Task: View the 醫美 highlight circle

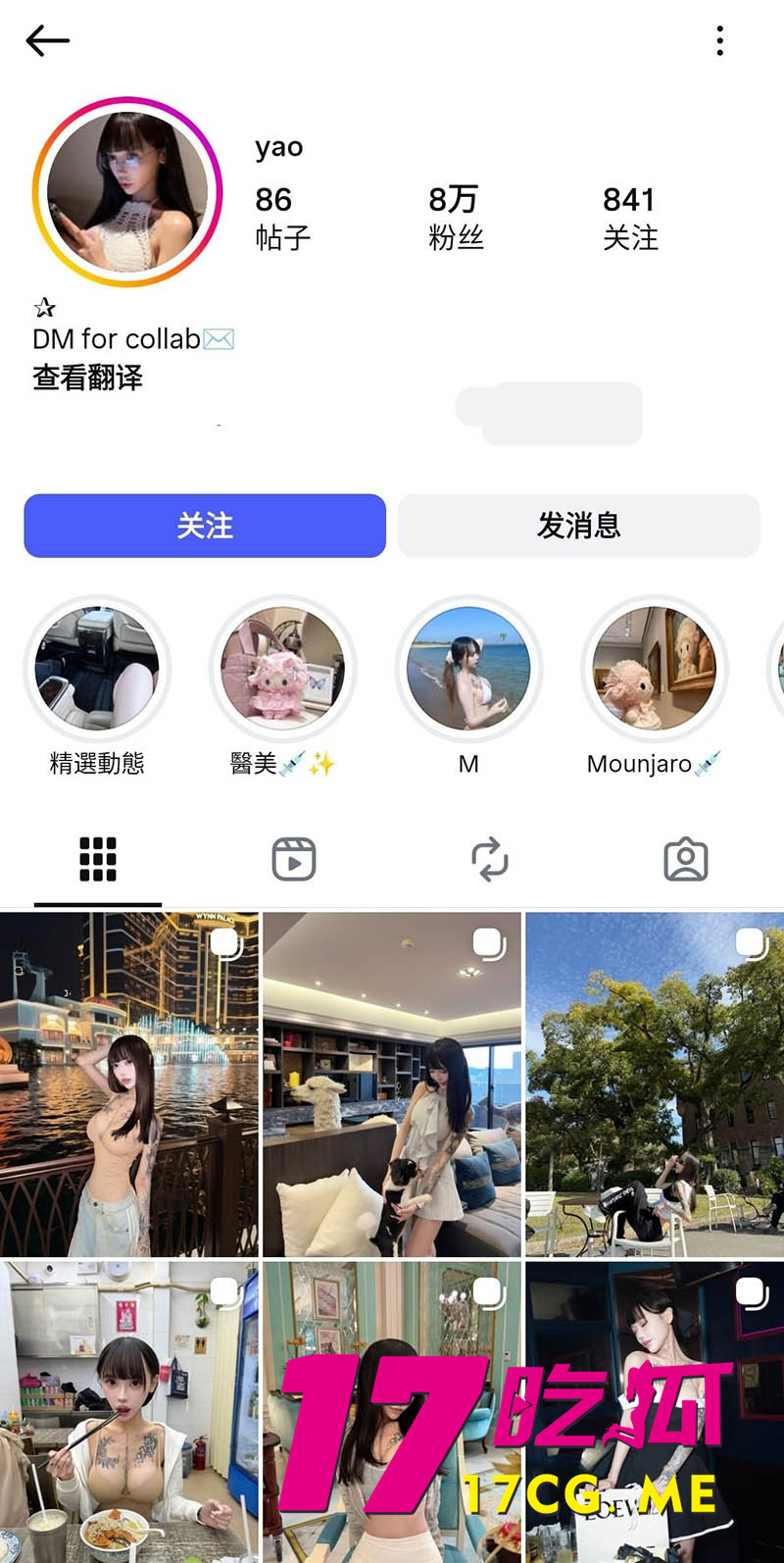Action: pyautogui.click(x=283, y=669)
